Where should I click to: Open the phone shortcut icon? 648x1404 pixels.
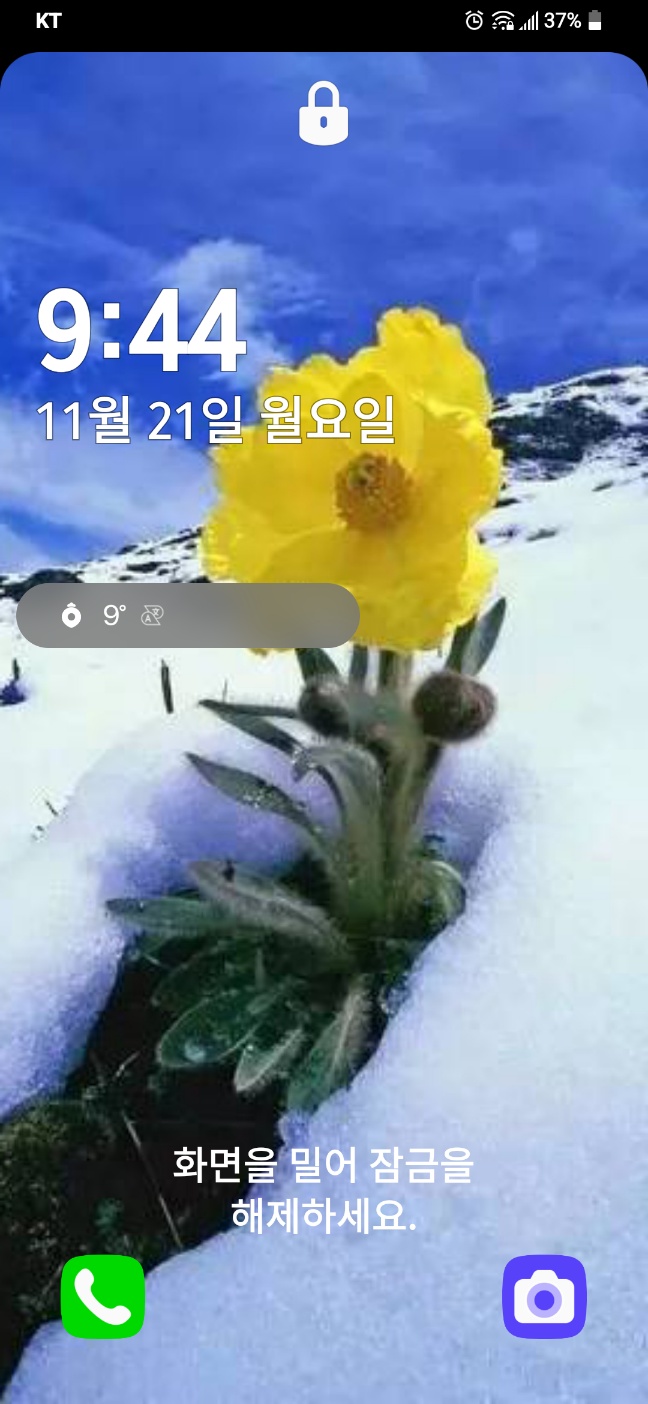103,1296
